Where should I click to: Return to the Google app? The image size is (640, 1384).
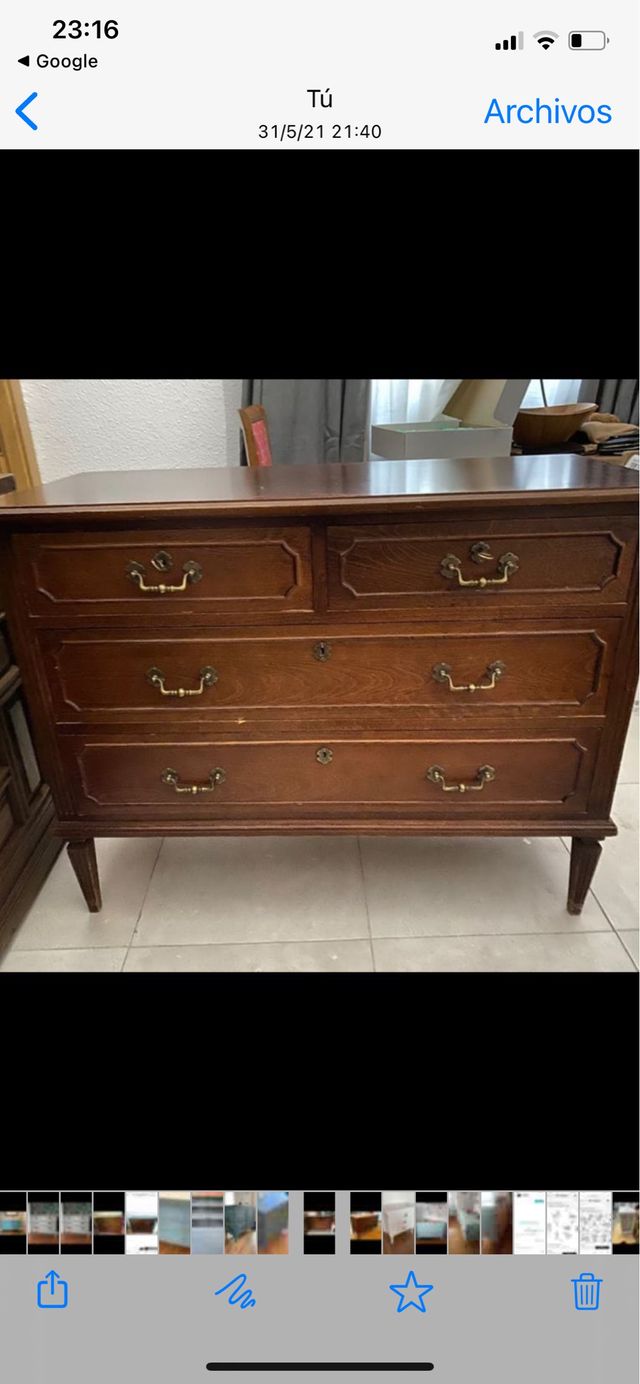pos(58,61)
